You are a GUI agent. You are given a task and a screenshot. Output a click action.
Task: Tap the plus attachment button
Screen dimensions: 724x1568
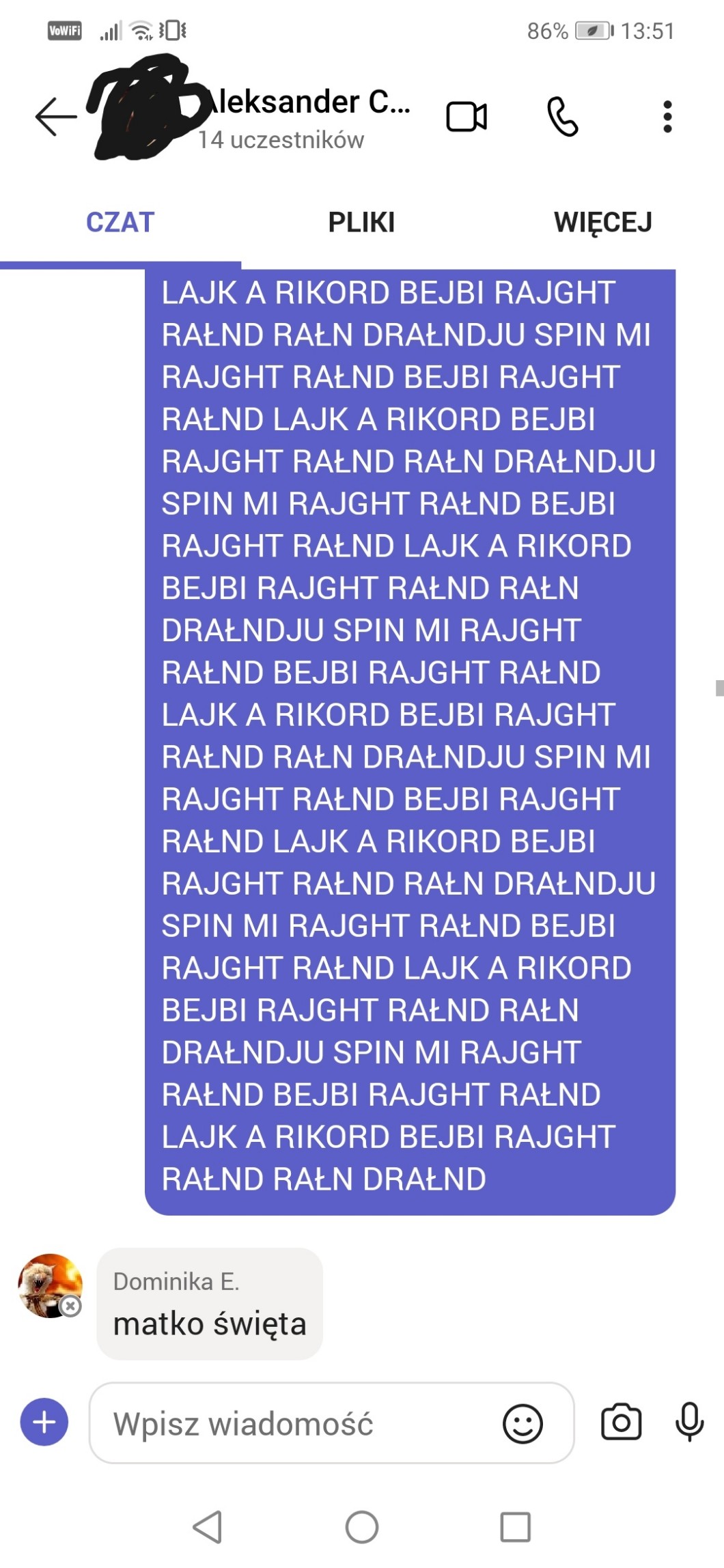pyautogui.click(x=44, y=1423)
